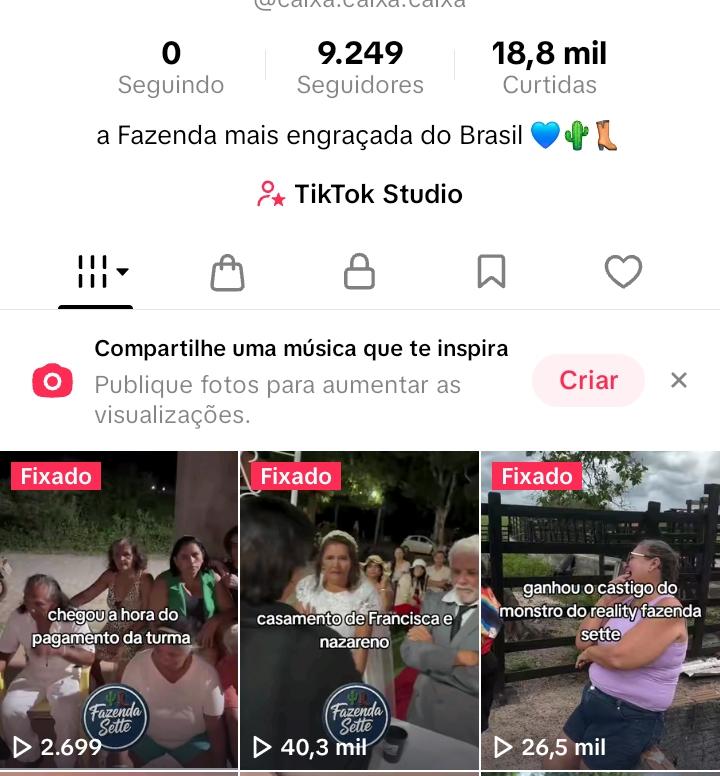Dismiss the music share banner

pyautogui.click(x=679, y=380)
